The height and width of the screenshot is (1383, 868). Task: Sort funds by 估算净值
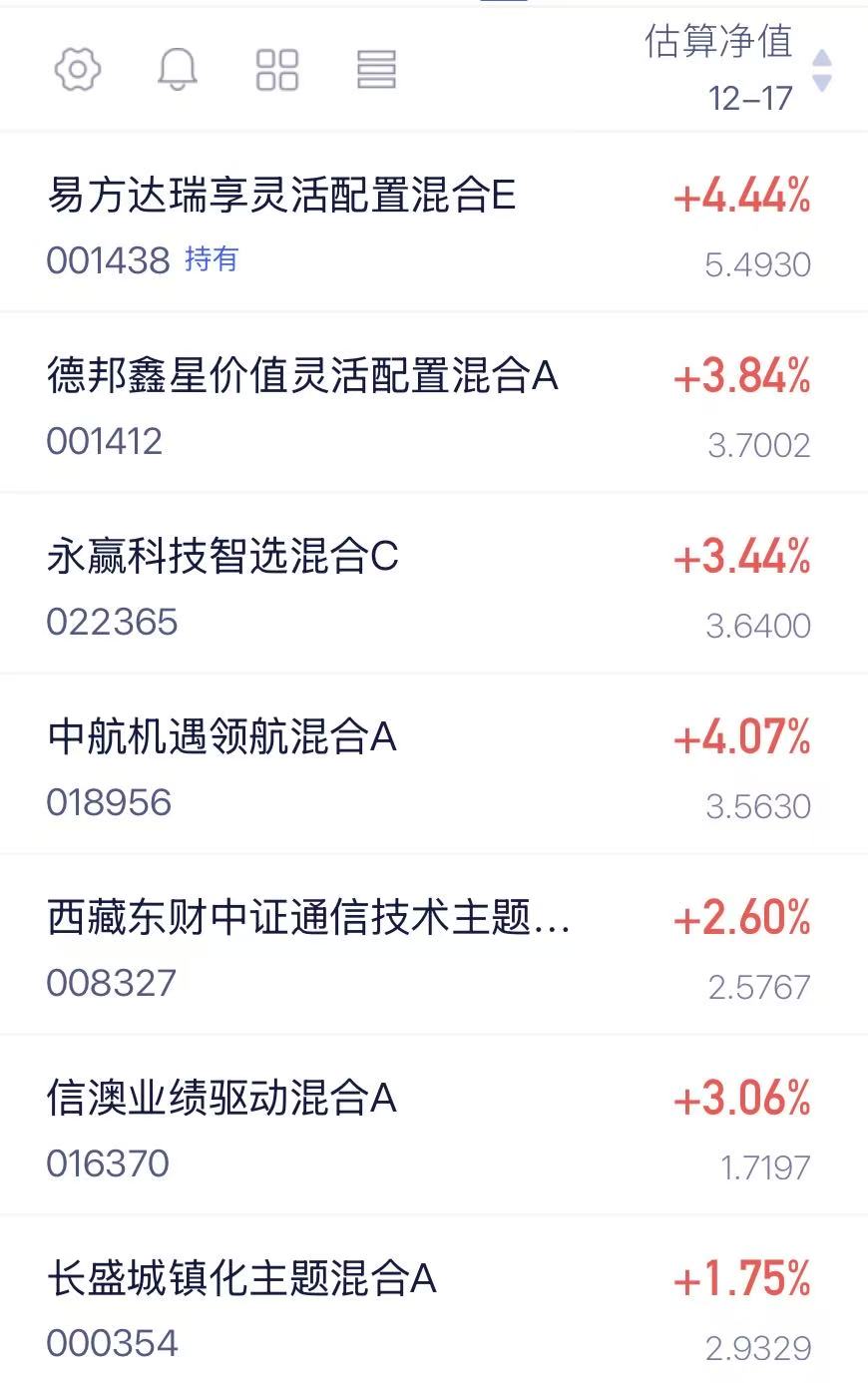coord(738,69)
